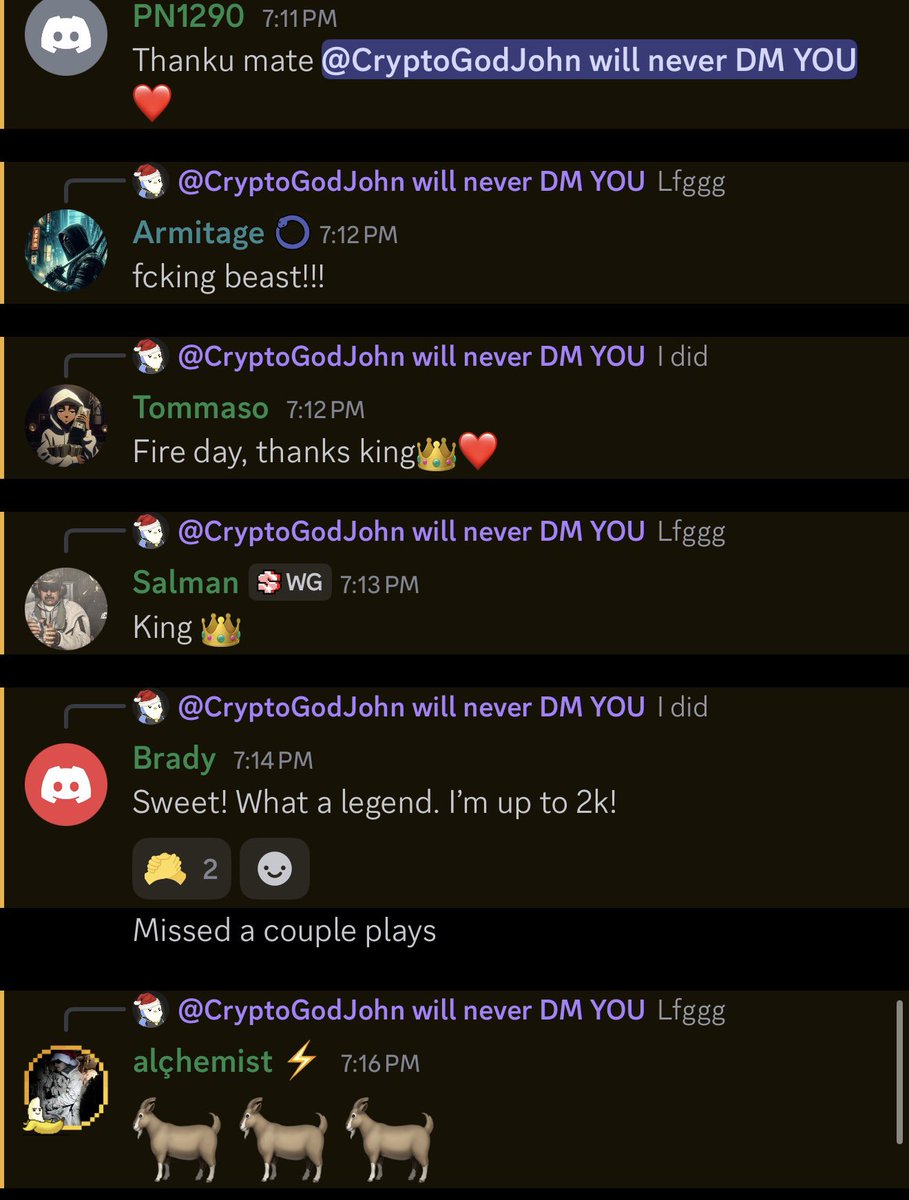Tap the WG server tag beside Salman
Viewport: 909px width, 1200px height.
click(x=290, y=582)
